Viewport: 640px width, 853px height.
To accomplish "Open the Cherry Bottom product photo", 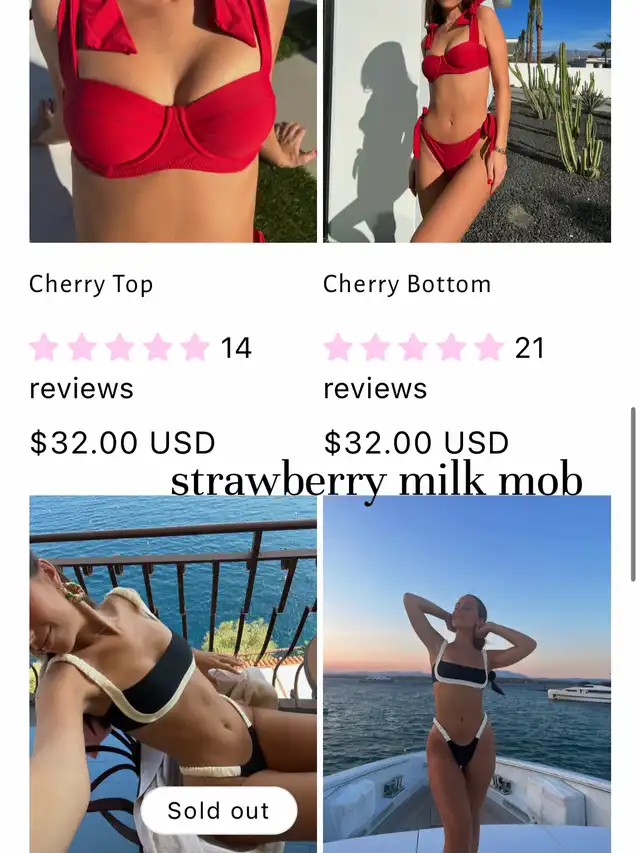I will pos(467,120).
